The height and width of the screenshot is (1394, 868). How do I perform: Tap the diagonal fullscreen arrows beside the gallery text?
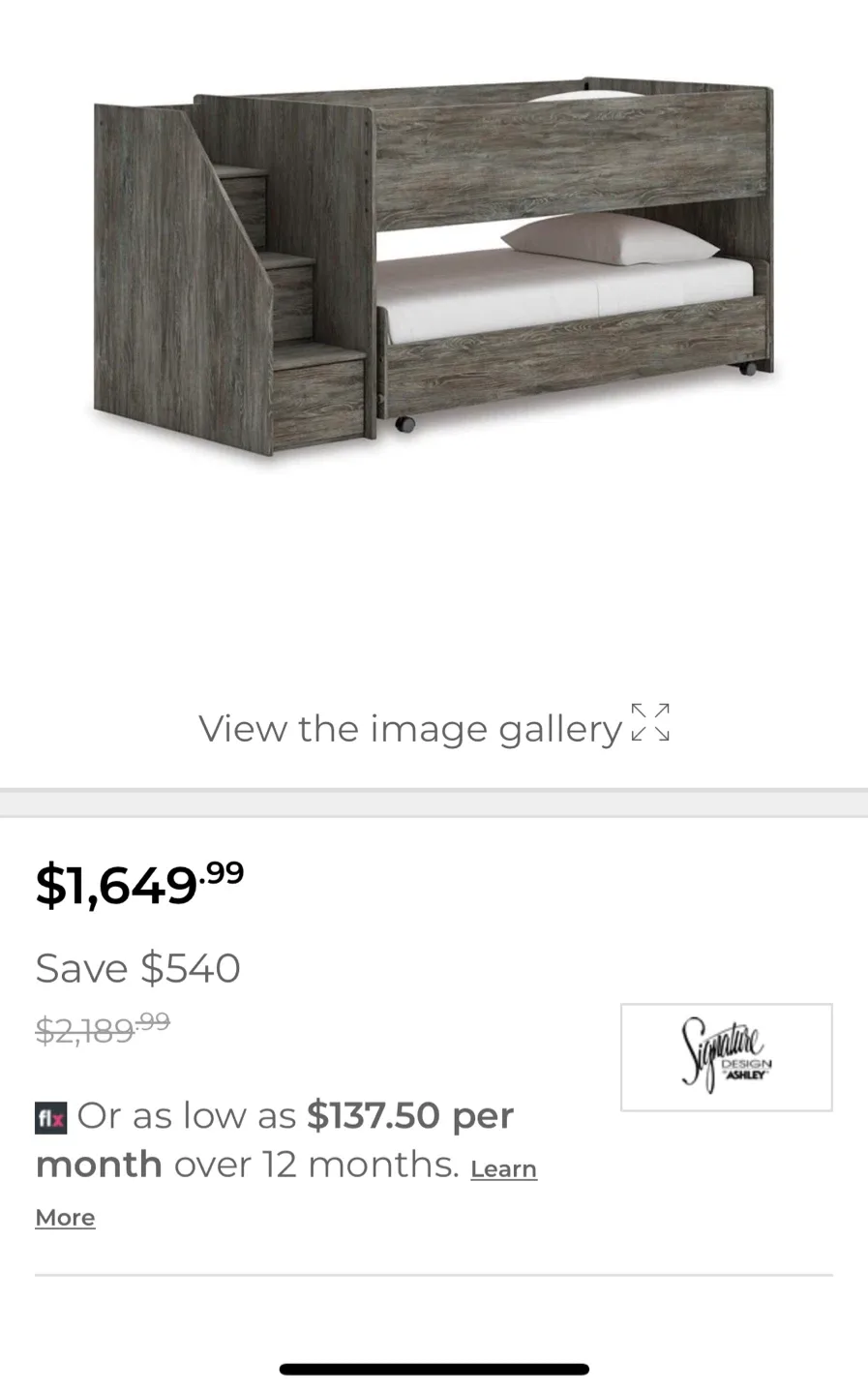tap(649, 721)
